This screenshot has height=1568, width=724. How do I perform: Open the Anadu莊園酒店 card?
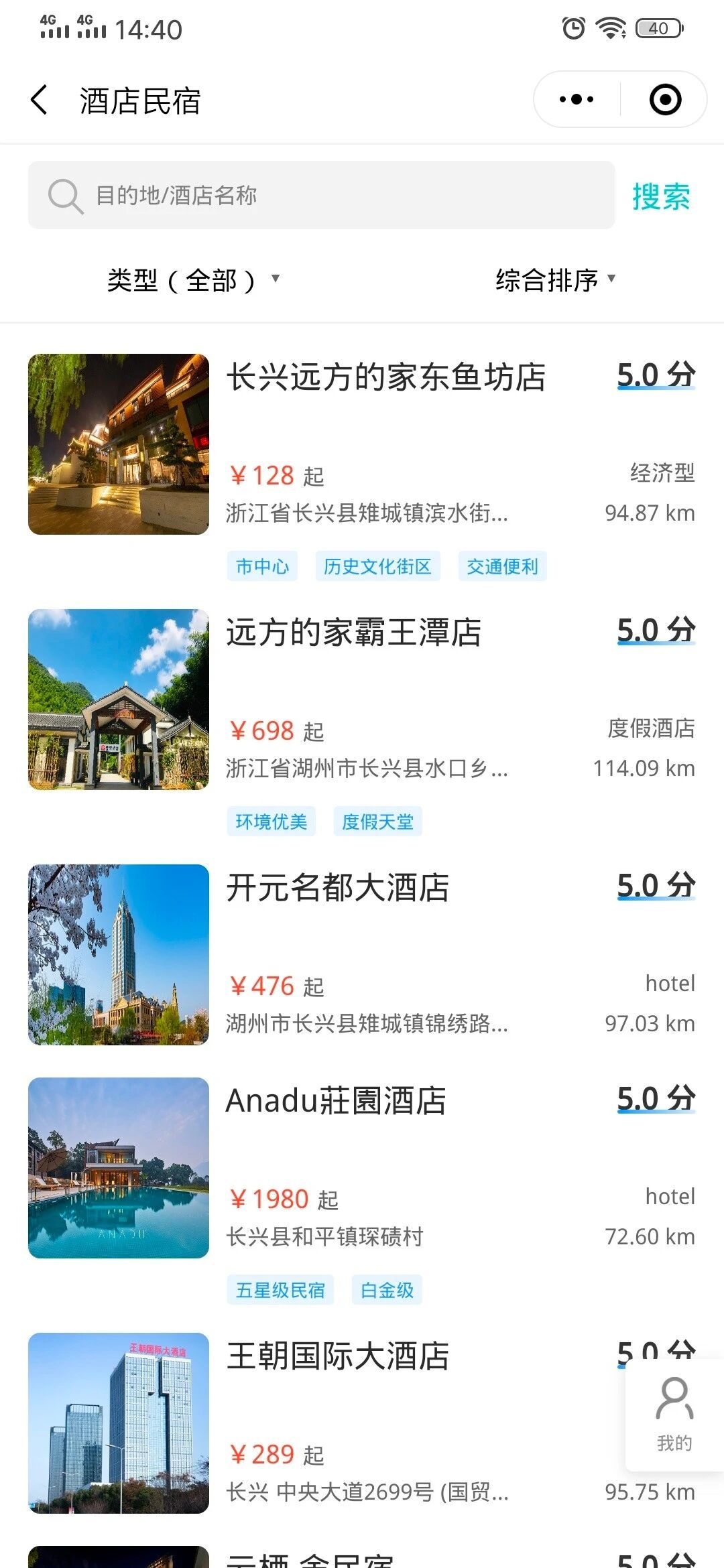pos(336,1100)
